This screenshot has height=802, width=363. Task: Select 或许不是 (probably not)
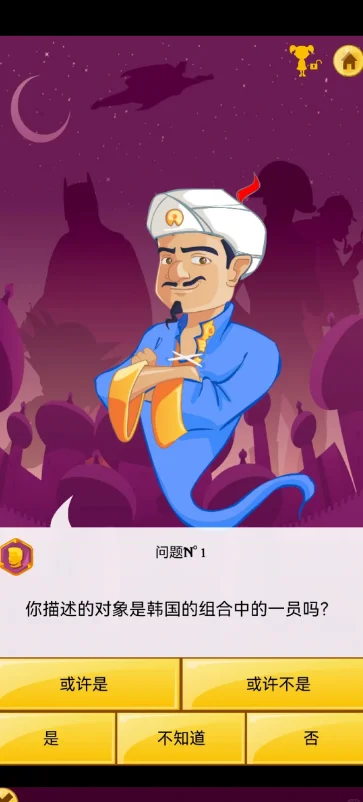[x=273, y=684]
